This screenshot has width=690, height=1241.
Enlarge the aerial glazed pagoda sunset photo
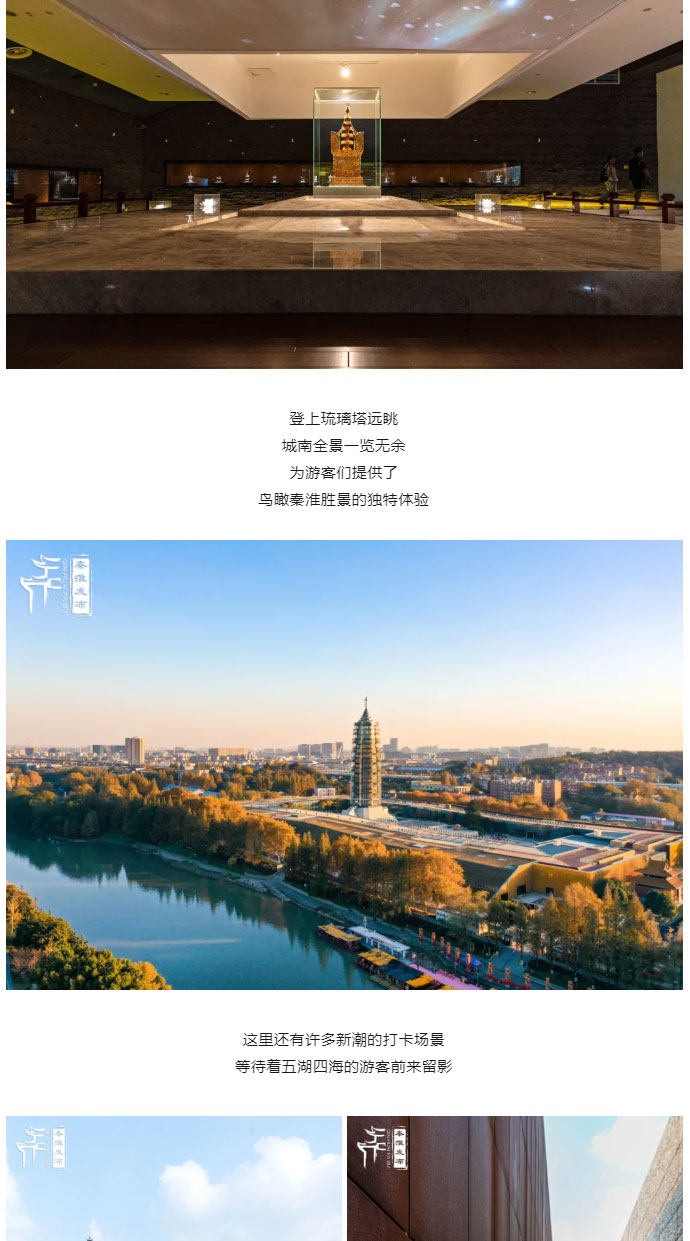[344, 765]
